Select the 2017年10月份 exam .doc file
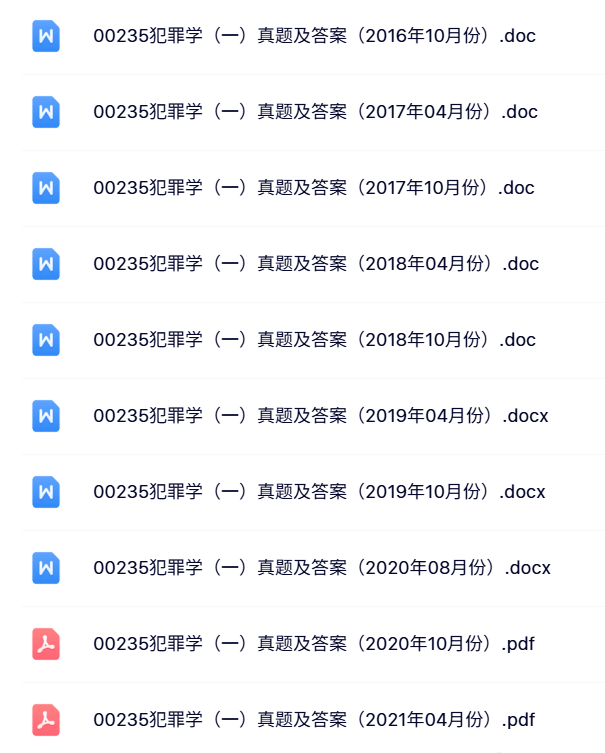 (x=314, y=188)
